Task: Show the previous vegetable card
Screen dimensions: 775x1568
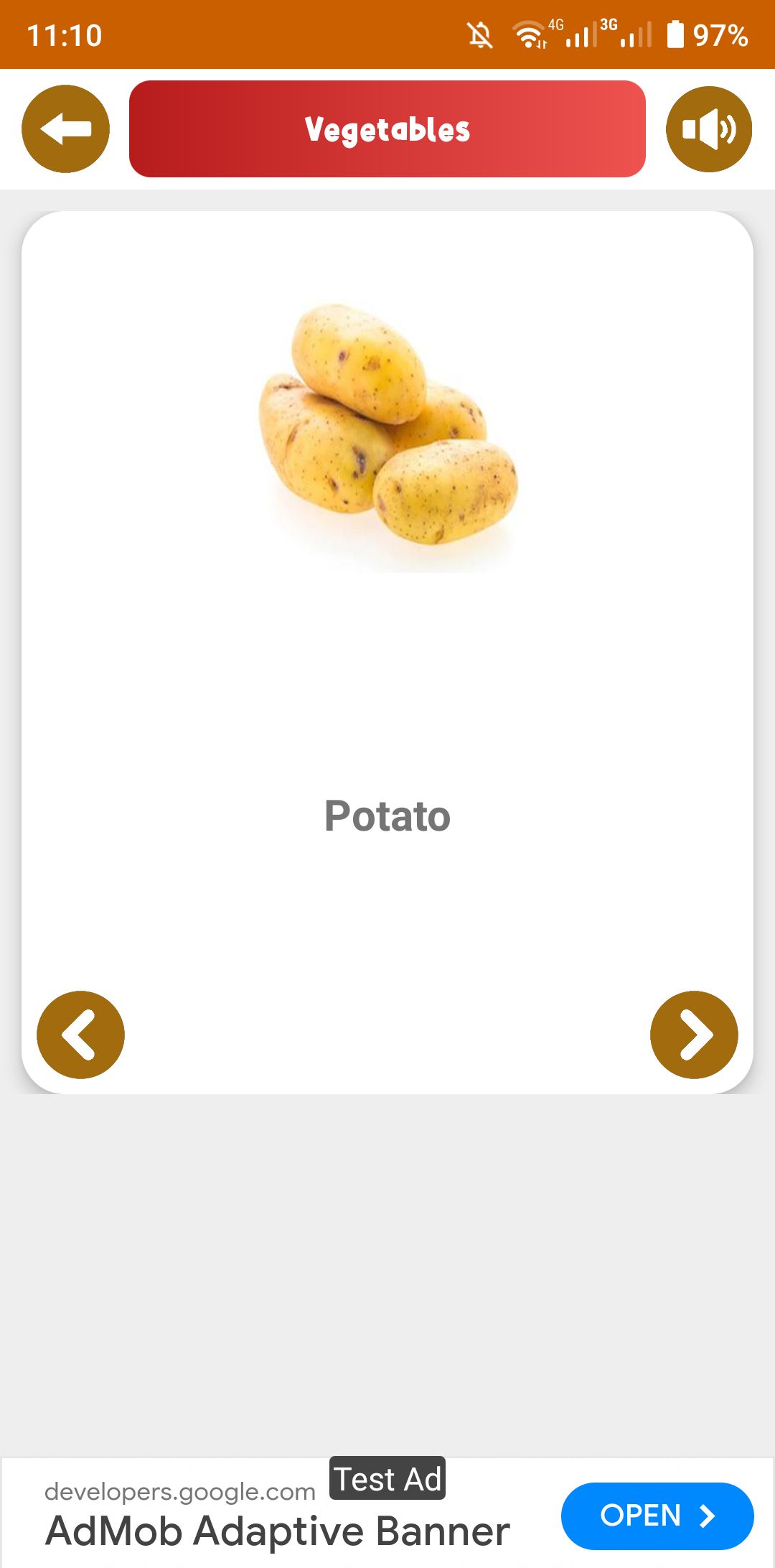Action: 80,1035
